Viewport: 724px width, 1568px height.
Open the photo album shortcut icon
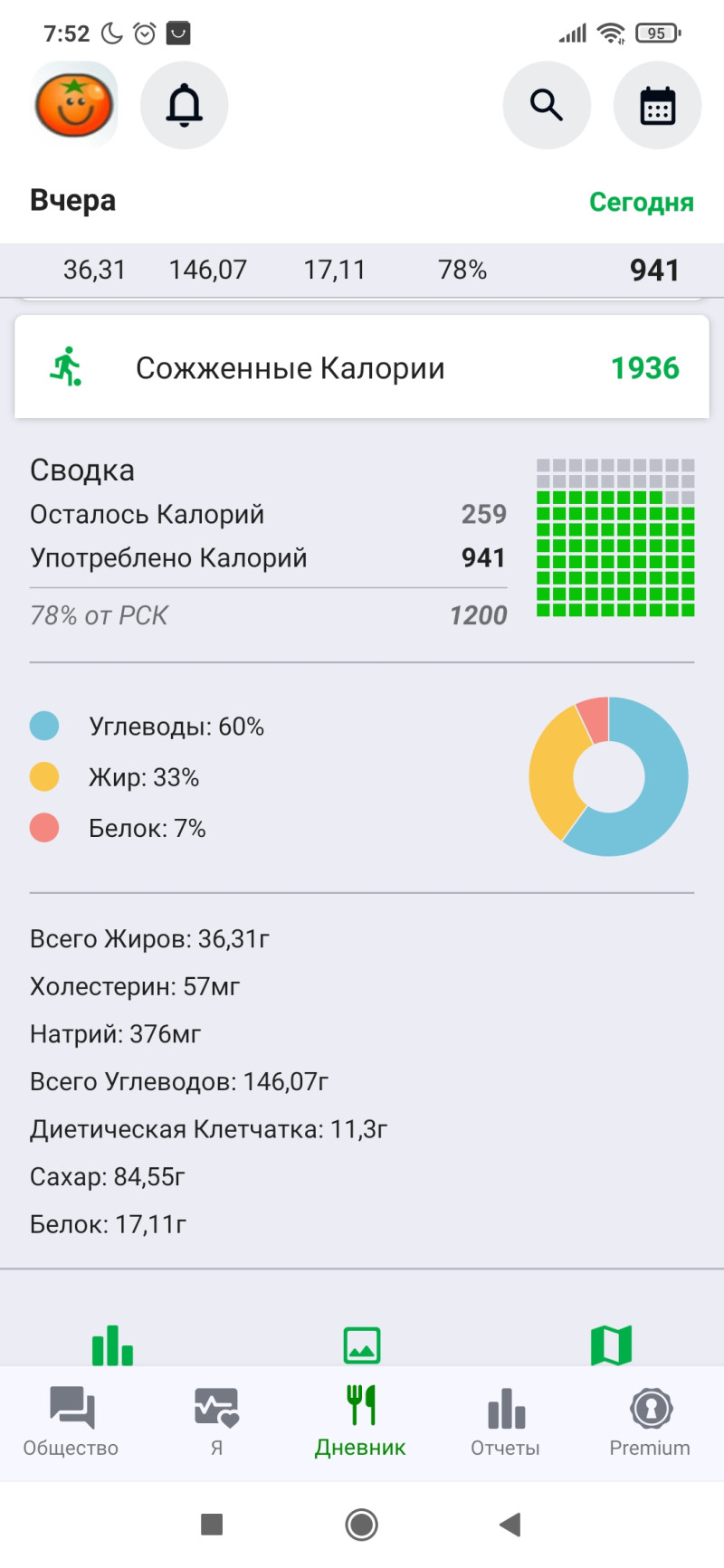coord(362,1345)
